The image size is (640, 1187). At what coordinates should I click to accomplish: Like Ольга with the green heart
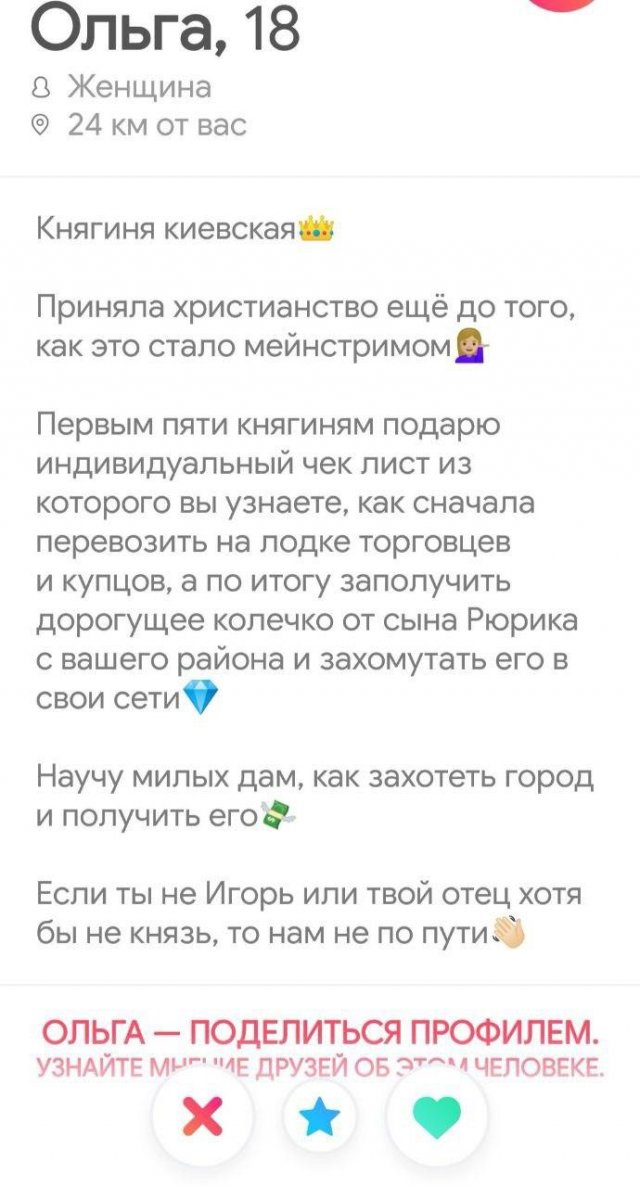437,1116
